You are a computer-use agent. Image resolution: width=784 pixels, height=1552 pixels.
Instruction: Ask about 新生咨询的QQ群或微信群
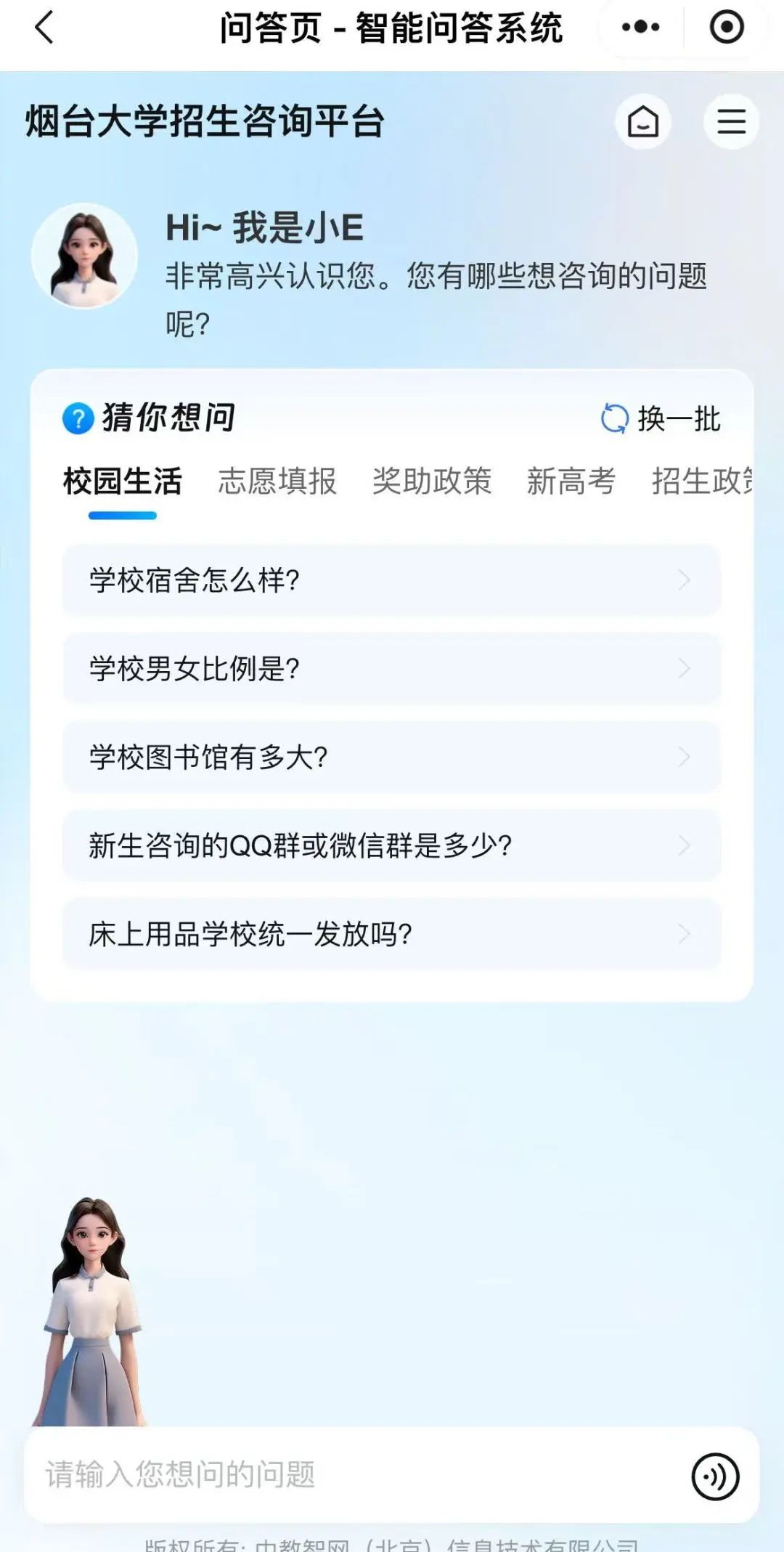coord(392,846)
